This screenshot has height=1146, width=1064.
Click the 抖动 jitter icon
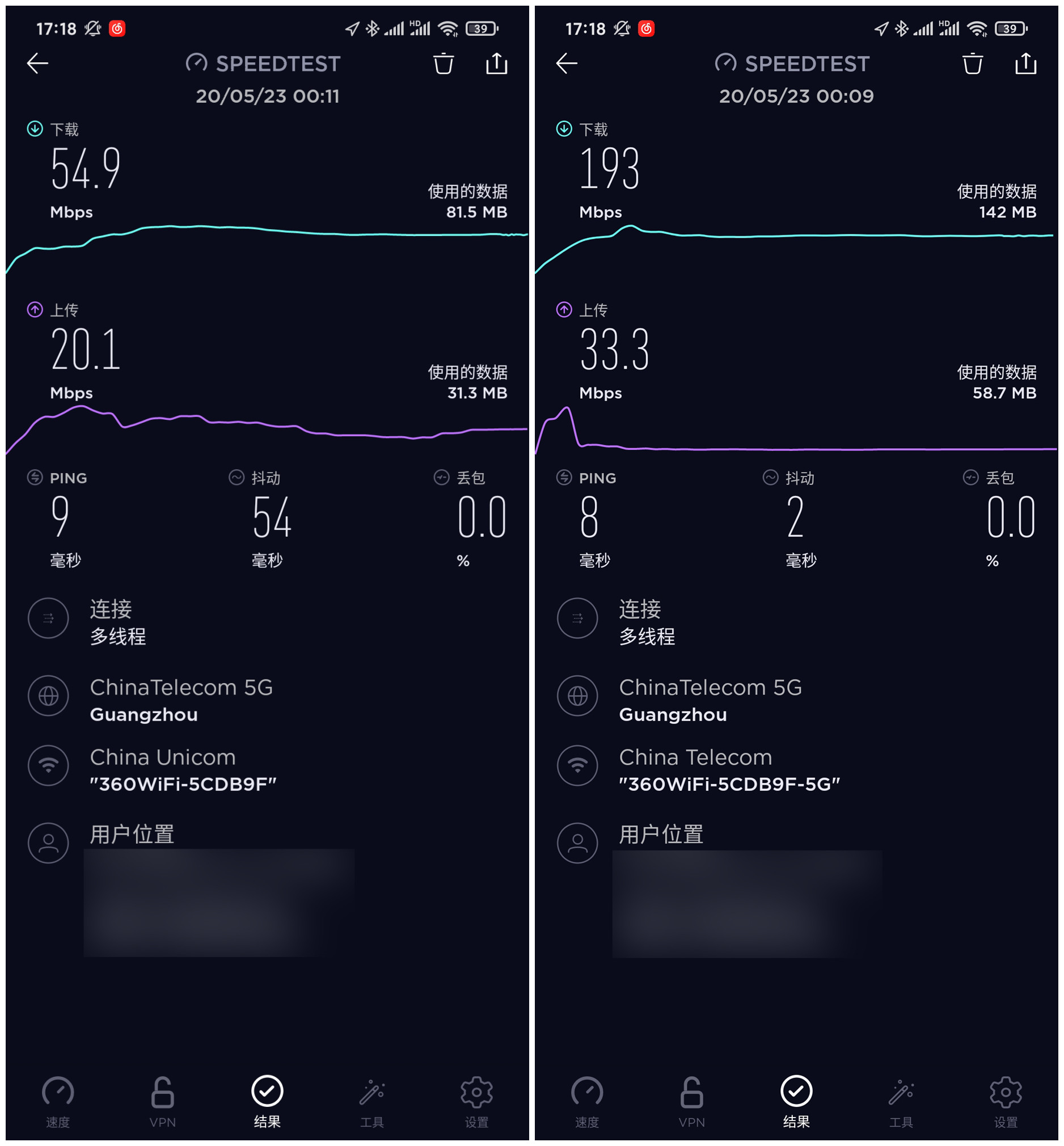click(236, 477)
